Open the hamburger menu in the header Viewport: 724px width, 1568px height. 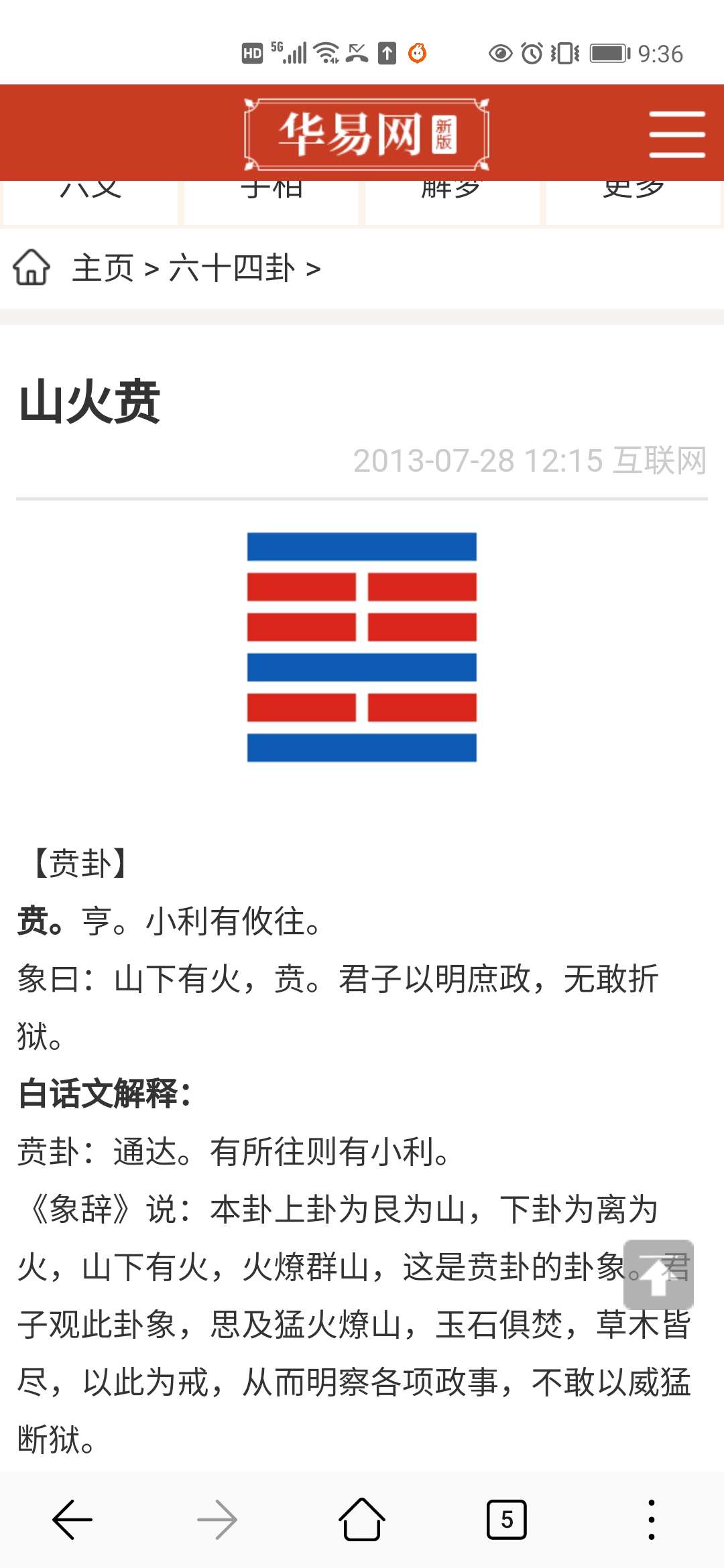676,134
